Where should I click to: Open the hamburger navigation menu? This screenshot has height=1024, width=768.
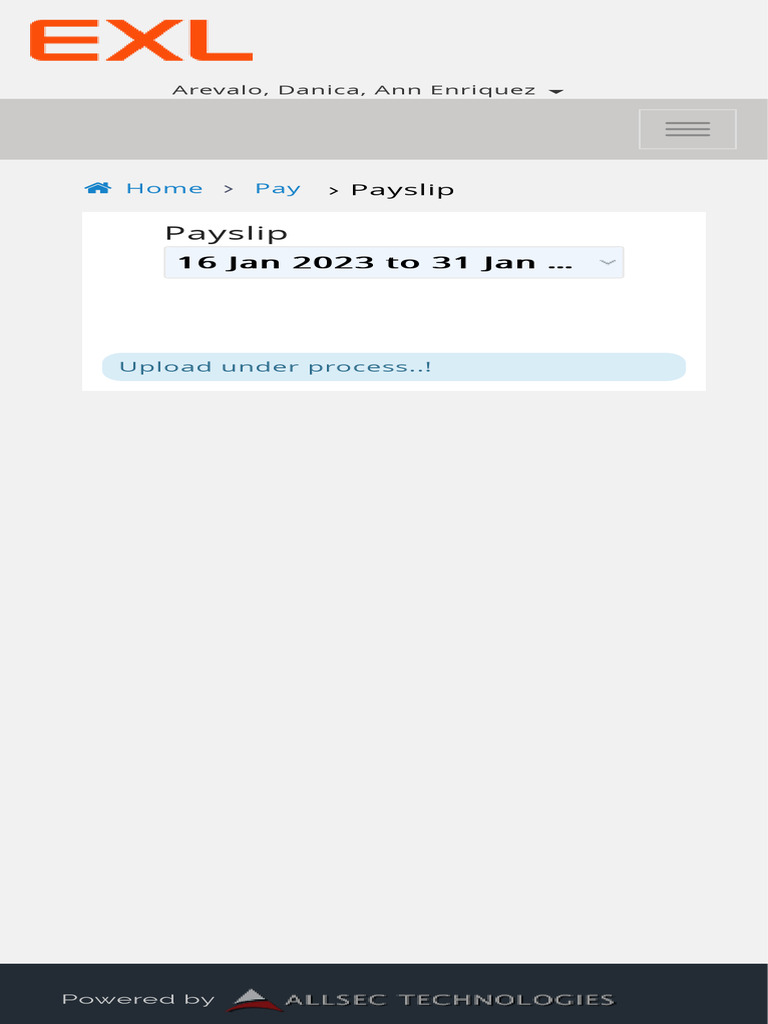tap(687, 129)
